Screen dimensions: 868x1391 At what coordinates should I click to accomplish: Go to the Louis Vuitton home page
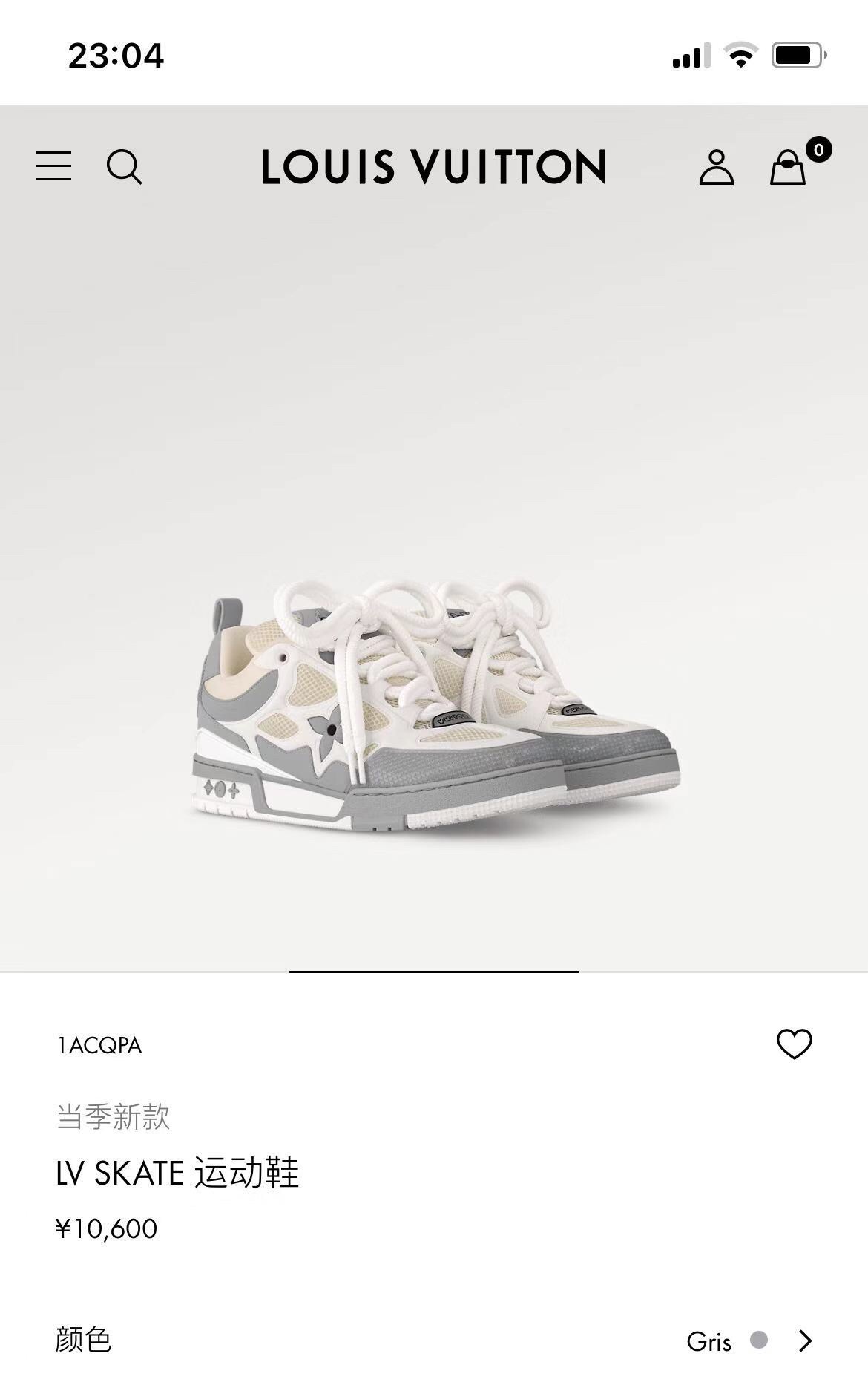433,166
